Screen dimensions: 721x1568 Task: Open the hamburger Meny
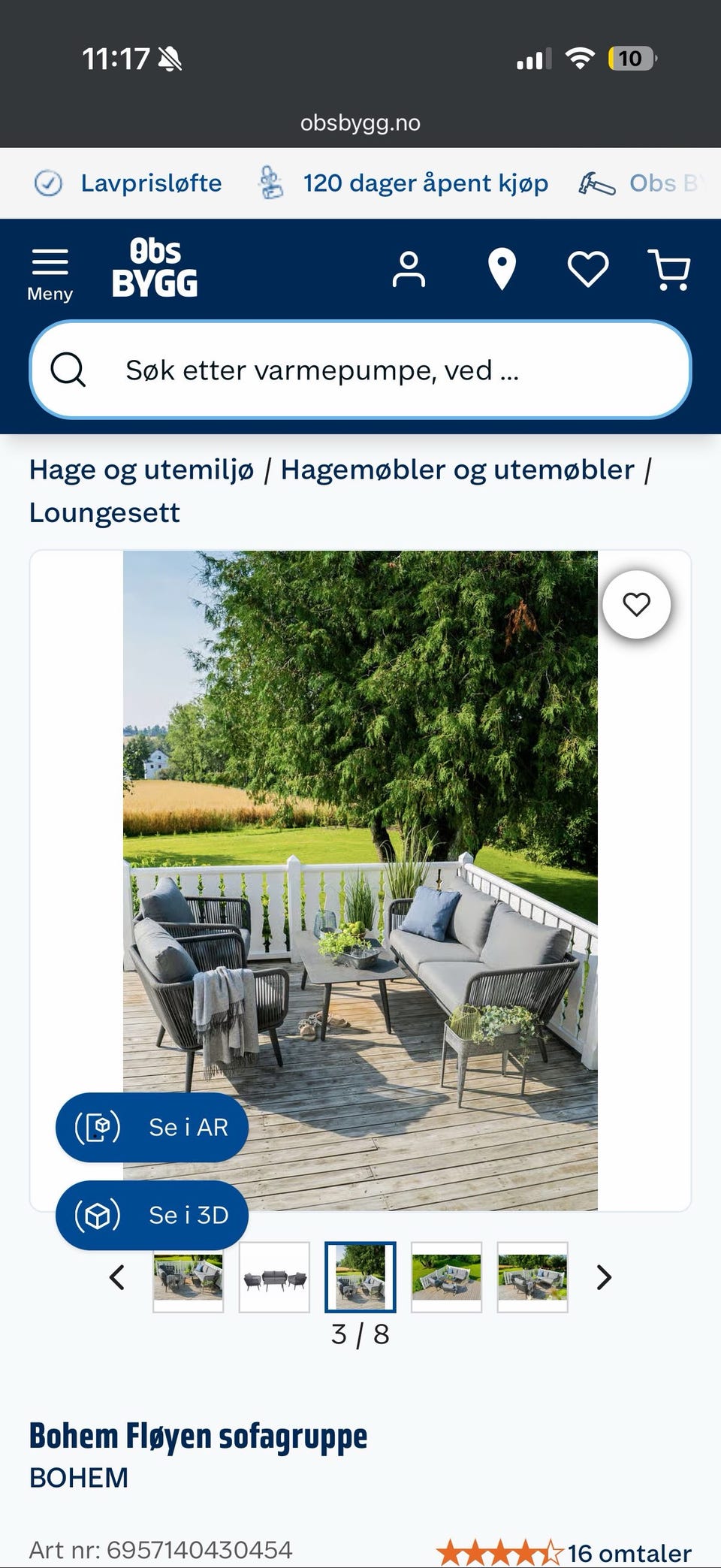pos(50,261)
